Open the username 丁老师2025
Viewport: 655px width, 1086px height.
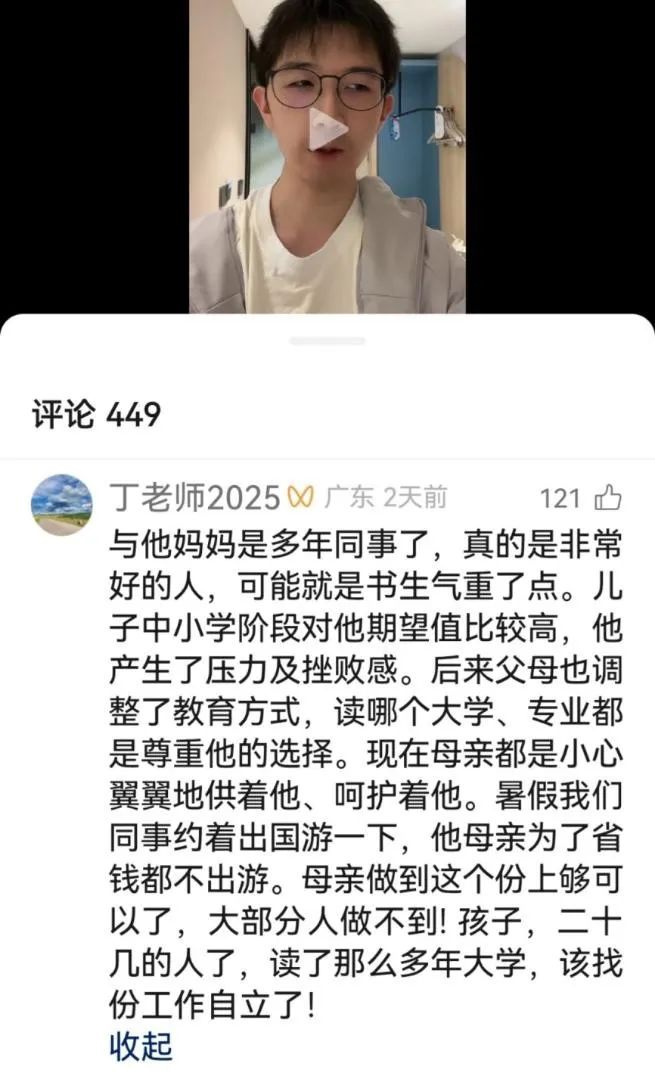(196, 497)
